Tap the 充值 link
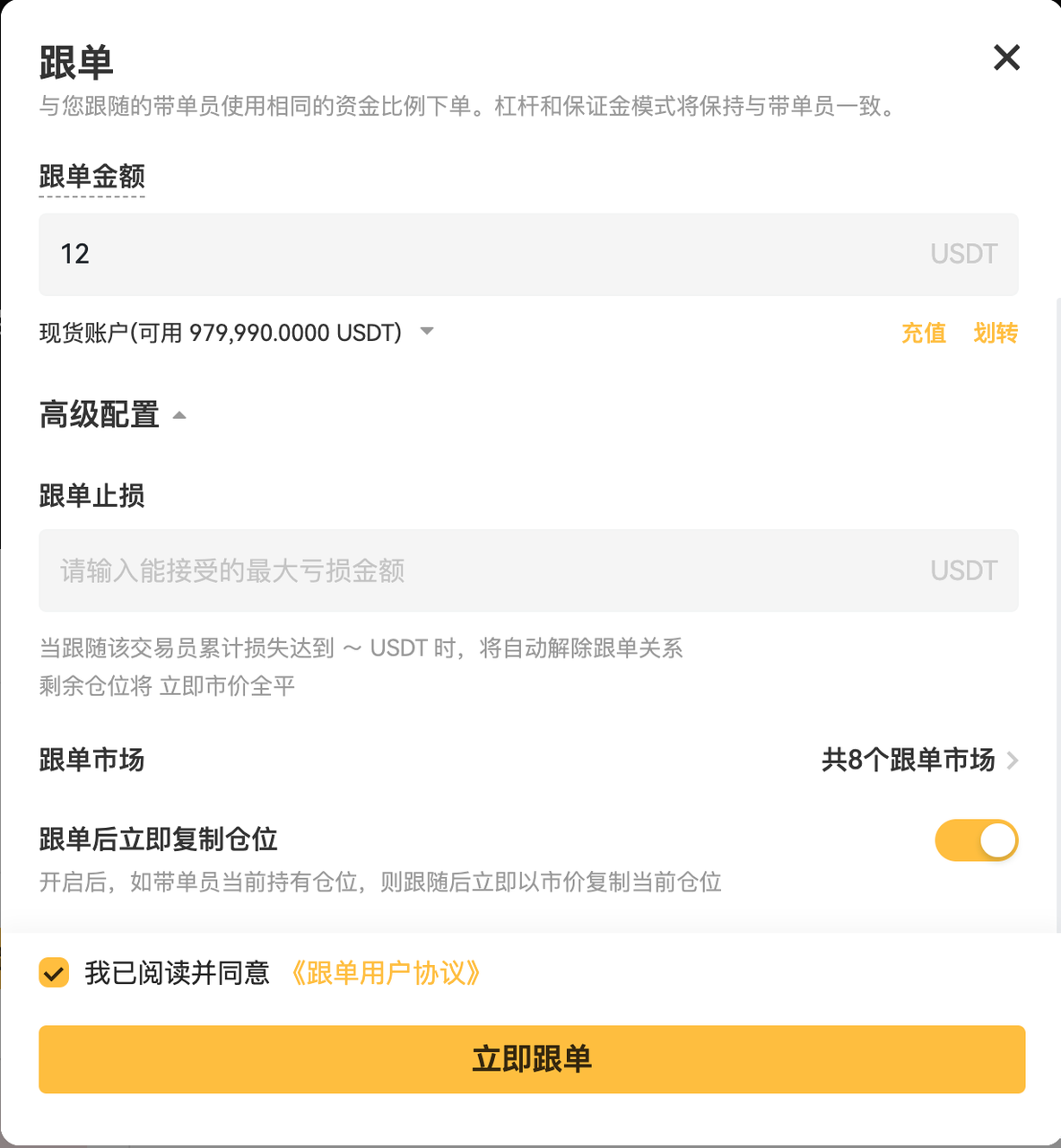The image size is (1061, 1148). pyautogui.click(x=923, y=334)
